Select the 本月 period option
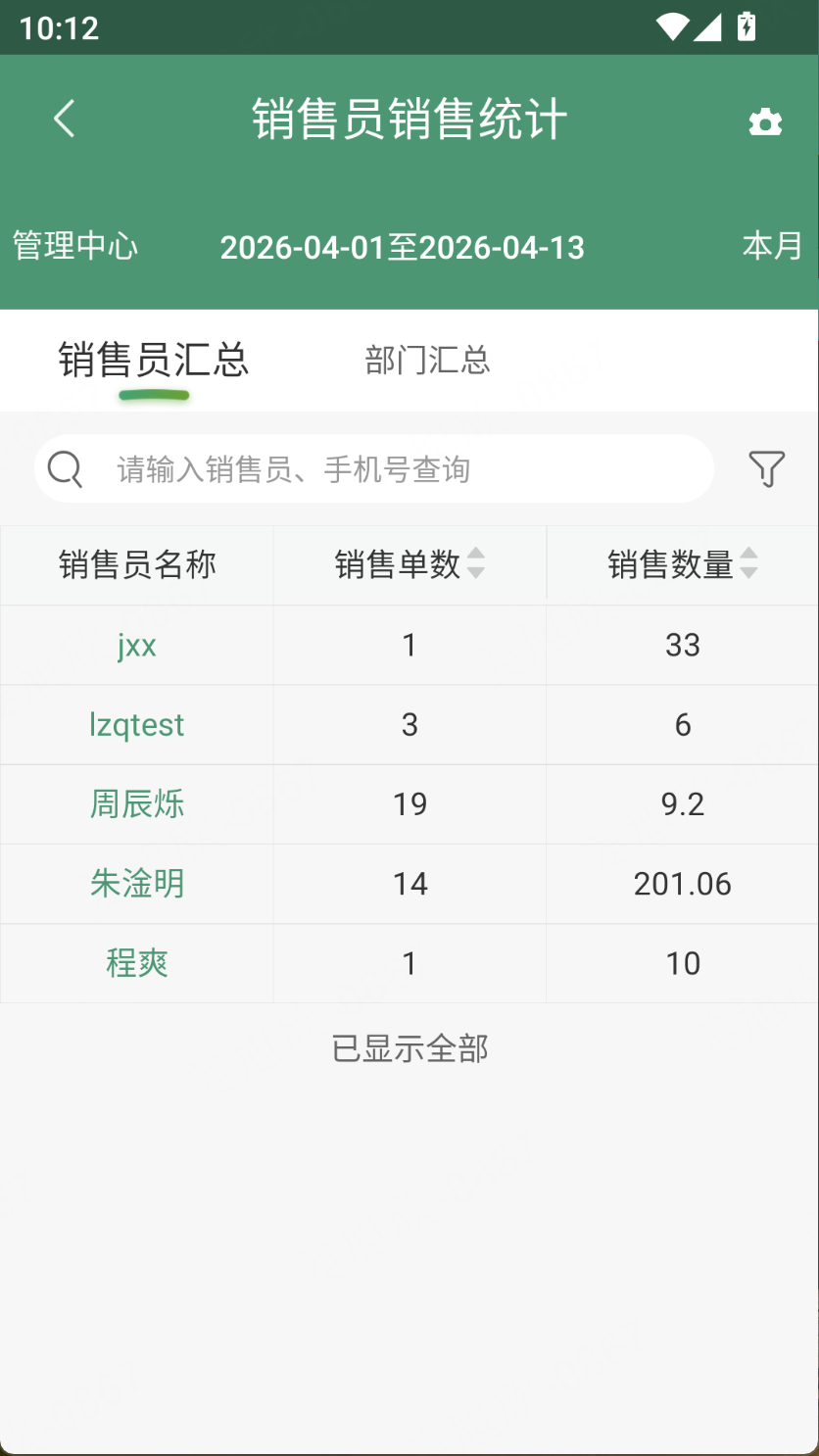Image resolution: width=819 pixels, height=1456 pixels. pyautogui.click(x=772, y=246)
